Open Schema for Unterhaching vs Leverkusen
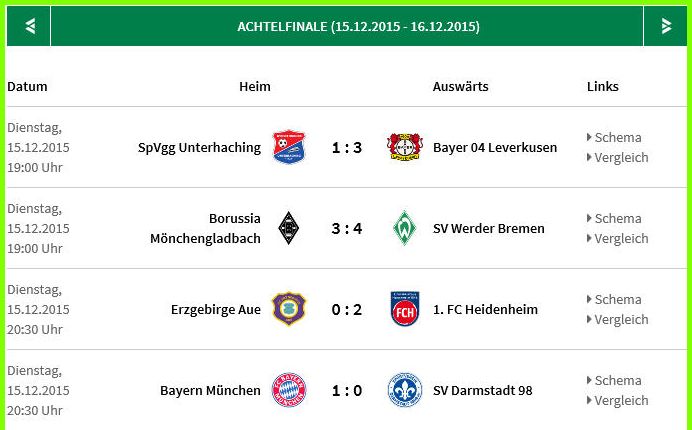Viewport: 692px width, 430px height. [617, 138]
